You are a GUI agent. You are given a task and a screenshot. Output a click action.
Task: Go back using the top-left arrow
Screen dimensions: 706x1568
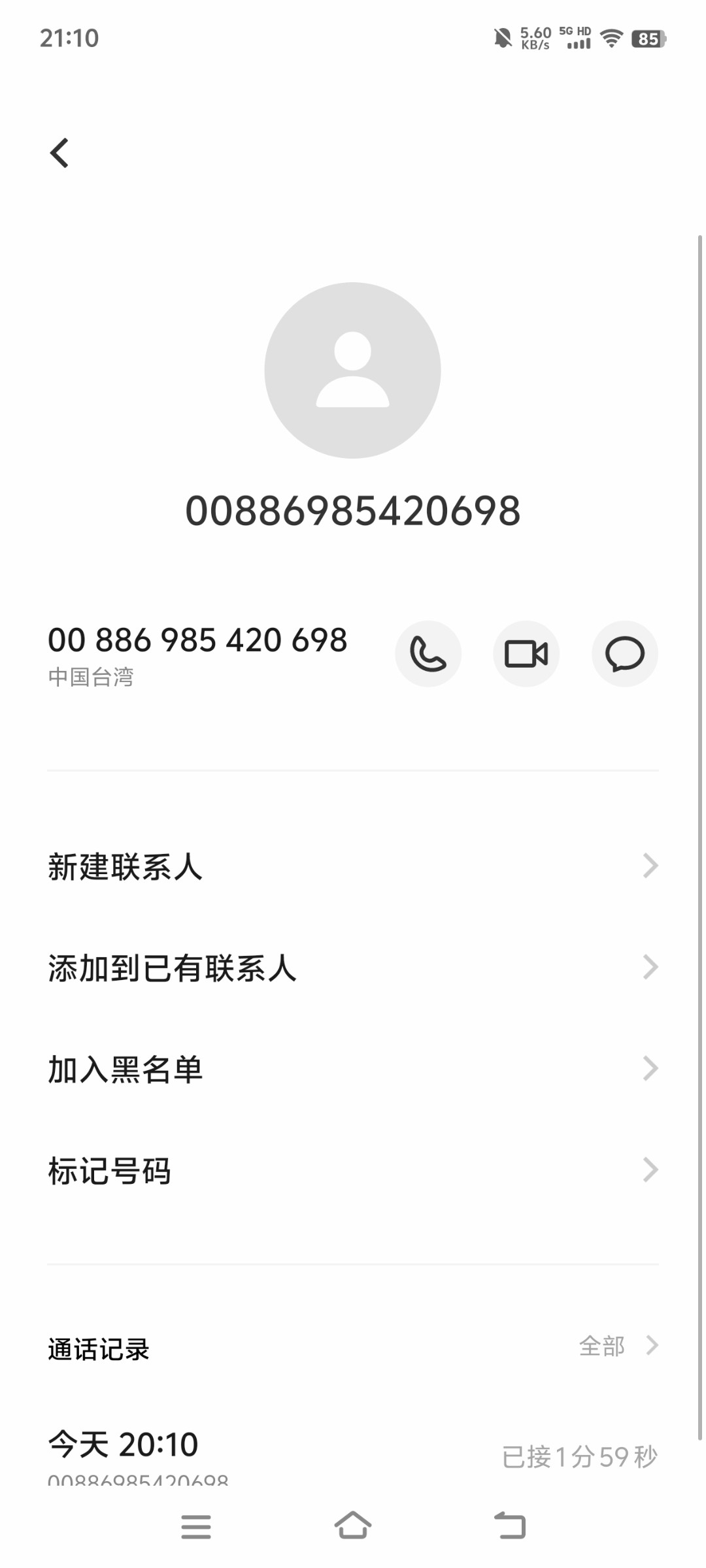(x=59, y=153)
